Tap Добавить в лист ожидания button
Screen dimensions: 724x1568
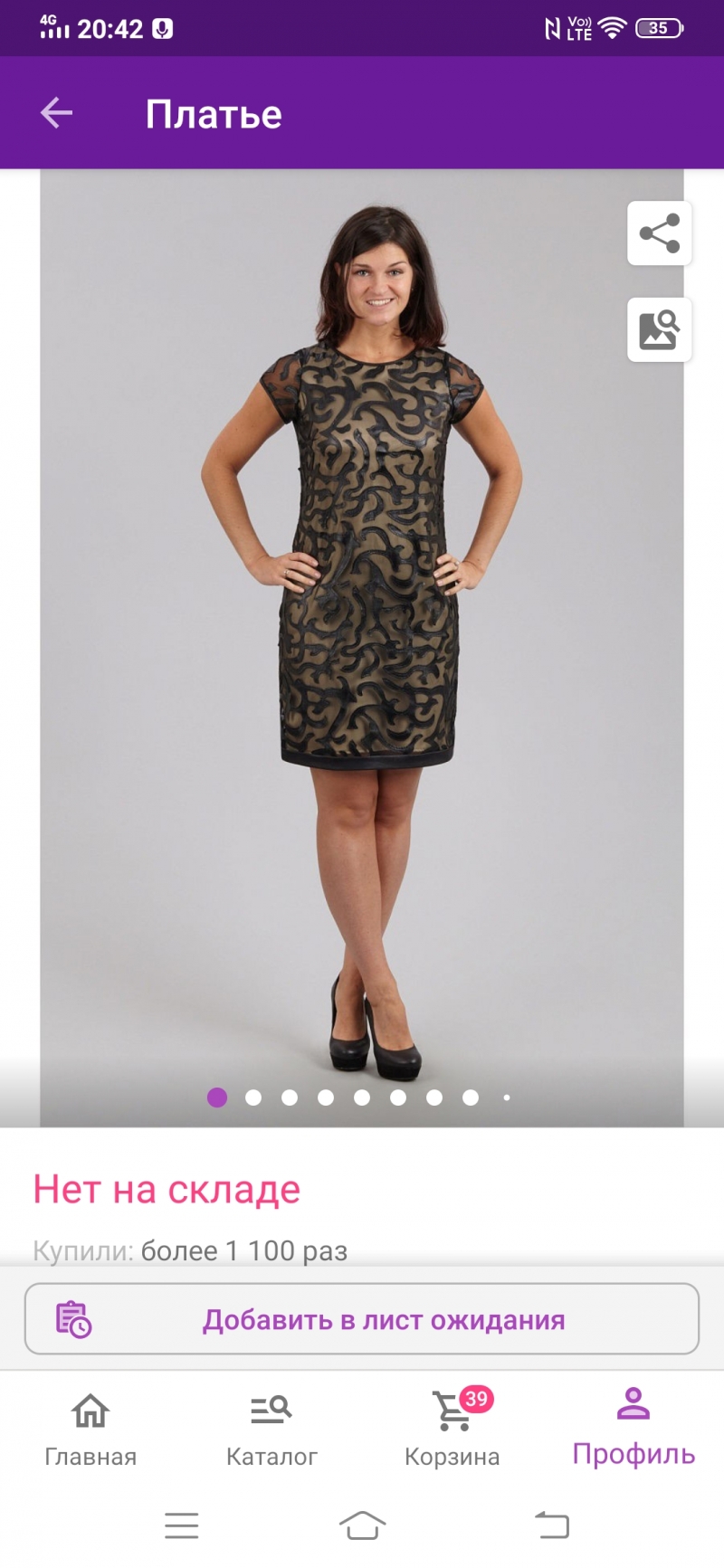[362, 1319]
